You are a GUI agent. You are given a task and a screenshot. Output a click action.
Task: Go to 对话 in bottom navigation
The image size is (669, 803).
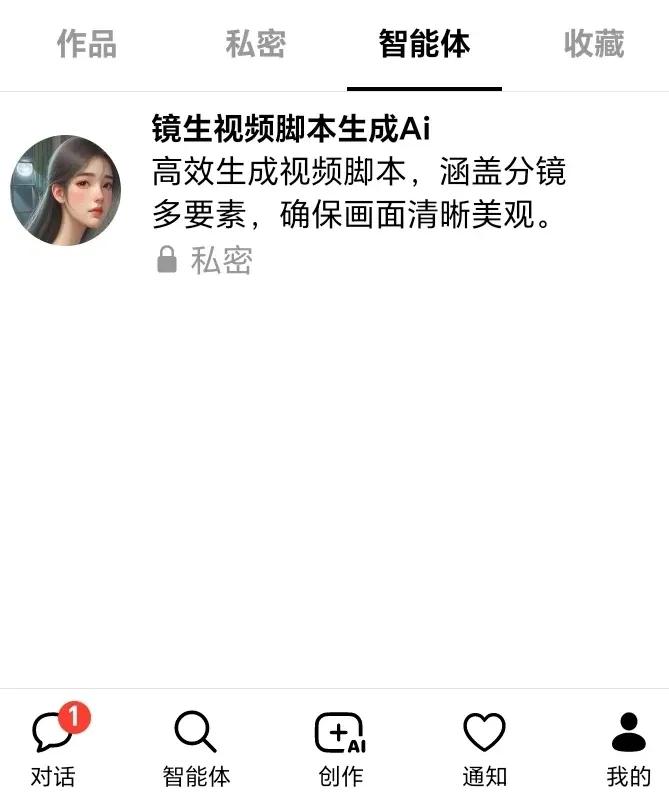(53, 746)
